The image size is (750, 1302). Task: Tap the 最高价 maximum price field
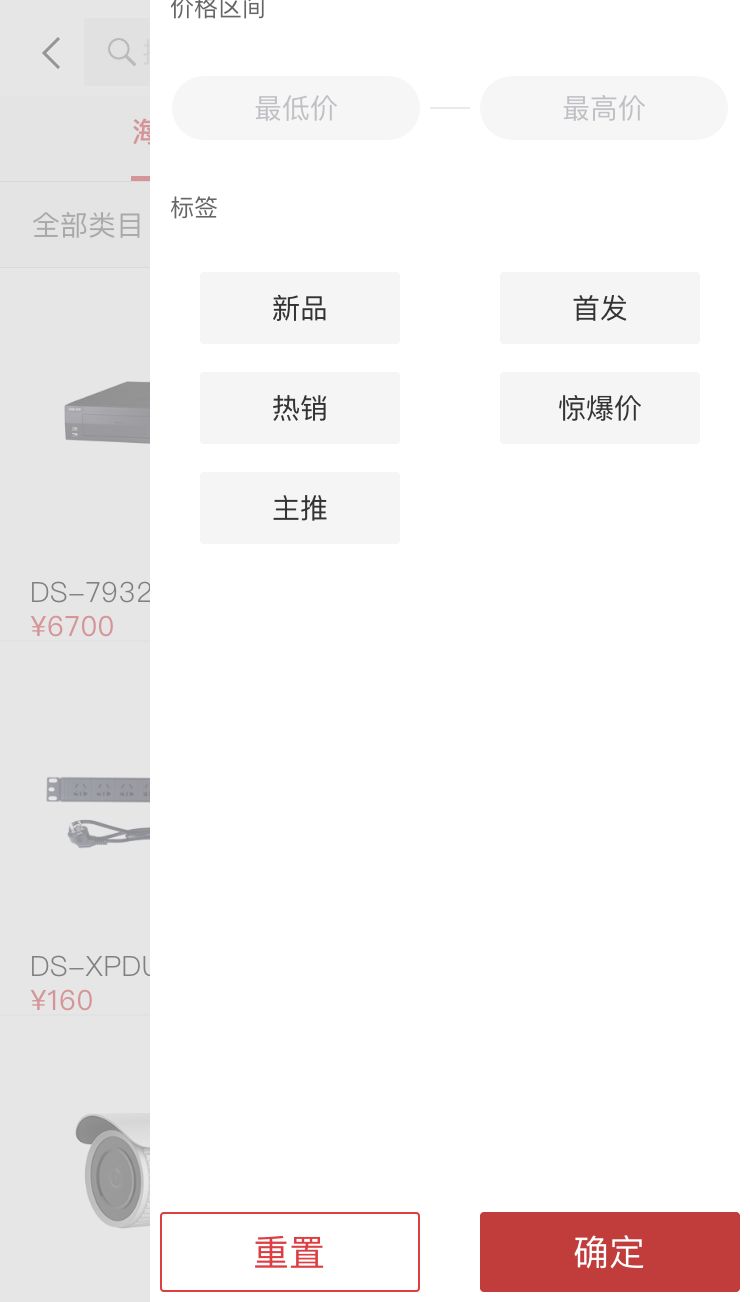click(603, 108)
